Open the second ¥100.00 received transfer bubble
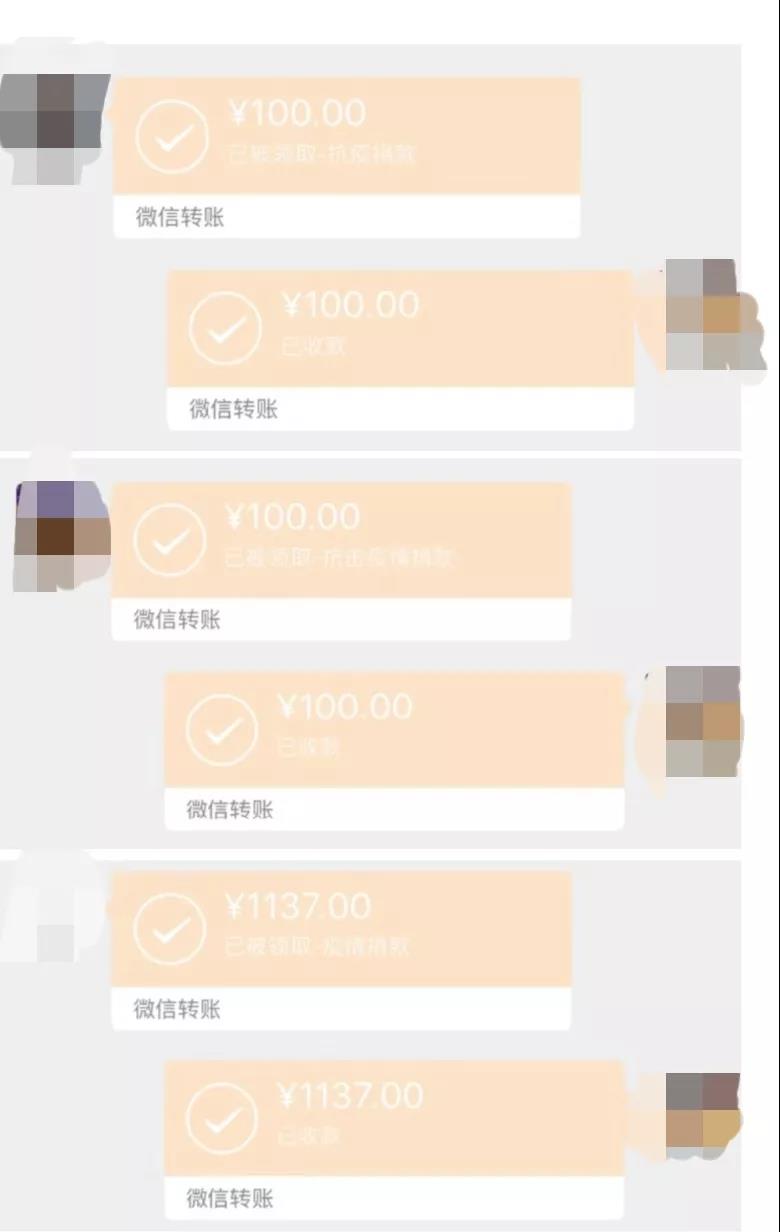The image size is (780, 1232). [400, 328]
